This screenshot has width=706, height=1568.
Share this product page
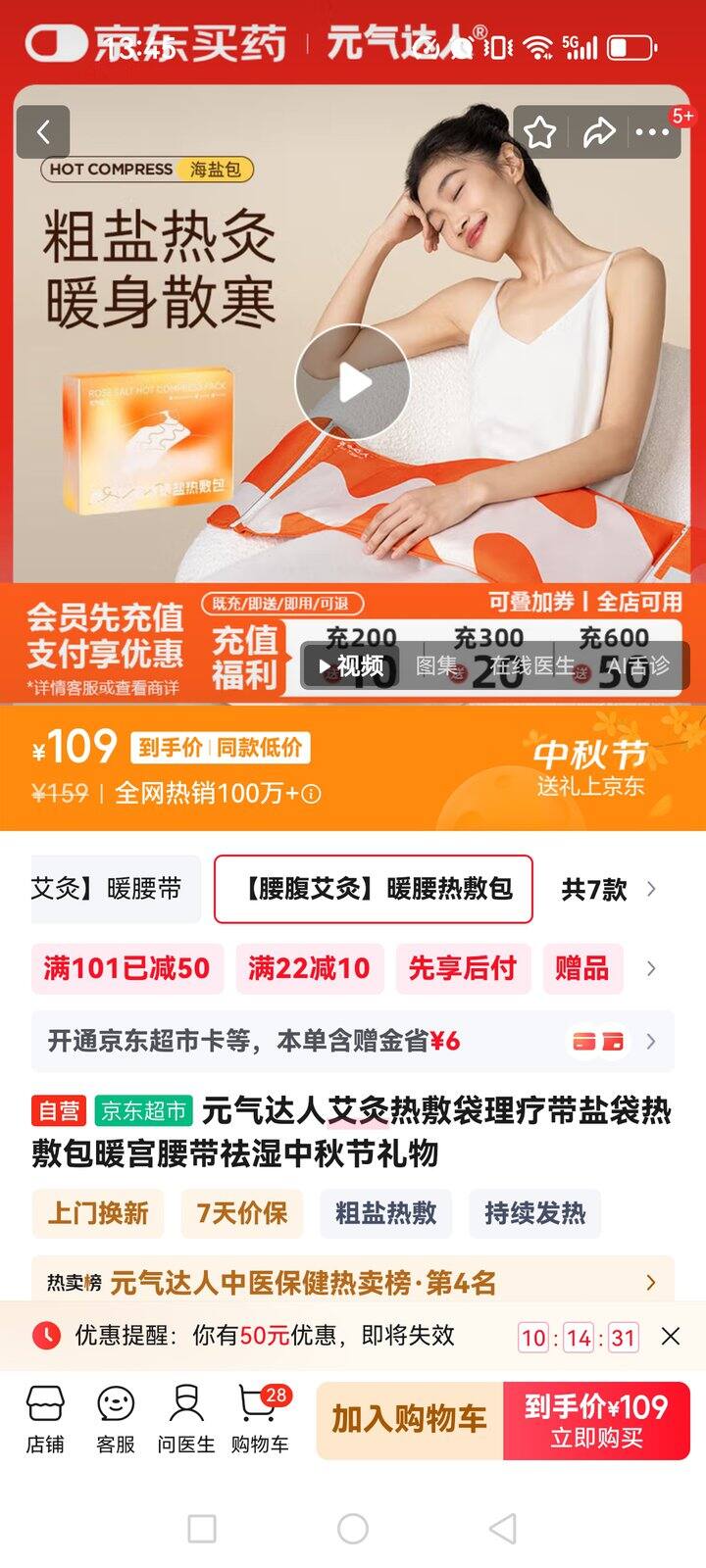597,132
